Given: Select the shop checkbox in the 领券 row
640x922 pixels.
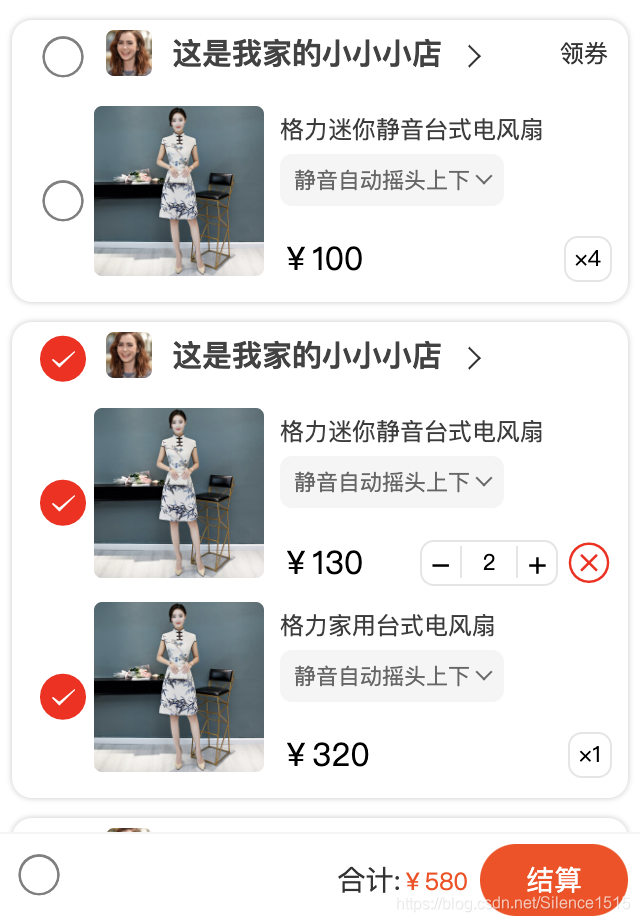Looking at the screenshot, I should (63, 56).
